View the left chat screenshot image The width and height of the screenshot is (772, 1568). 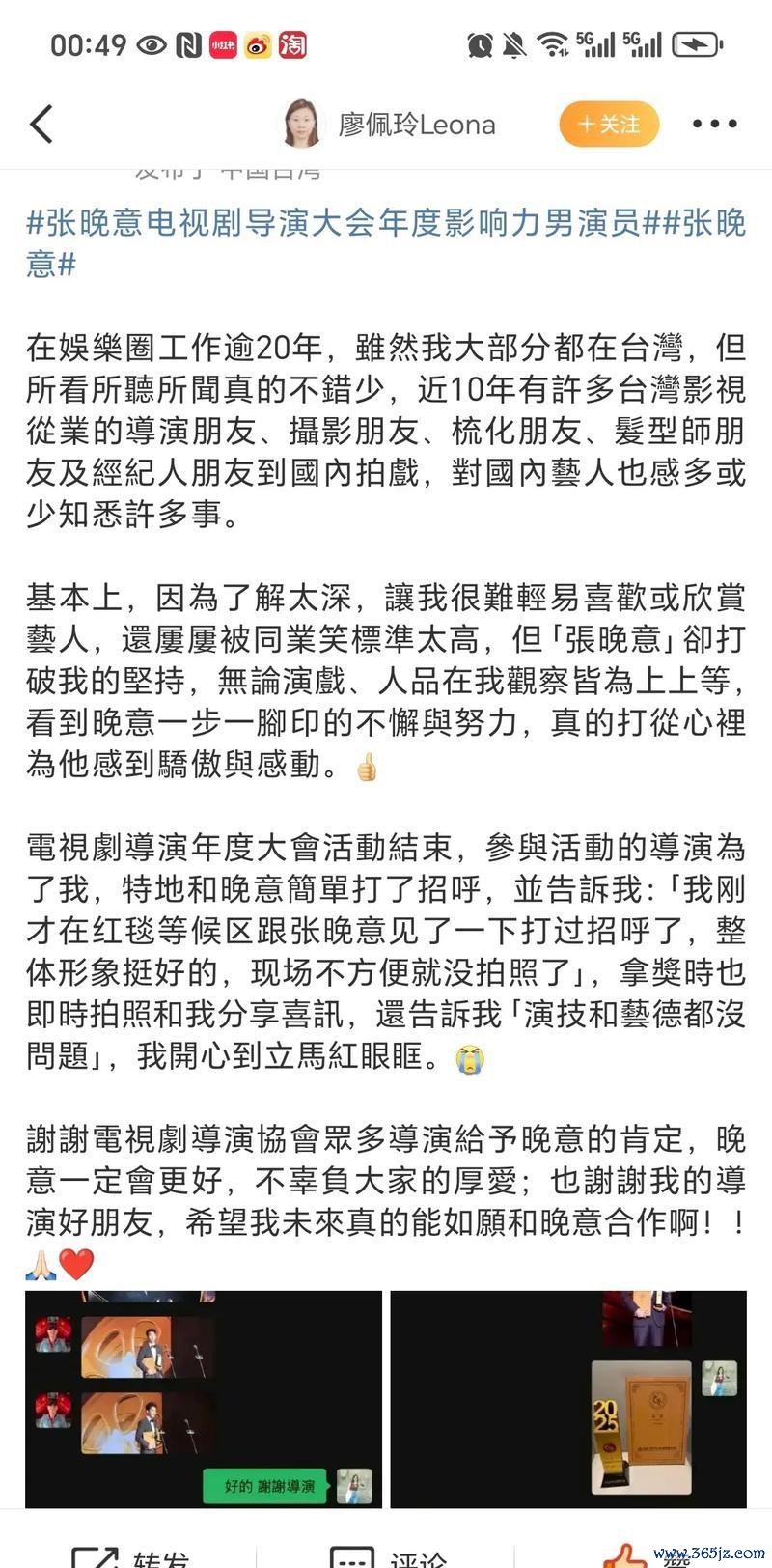click(x=204, y=1398)
